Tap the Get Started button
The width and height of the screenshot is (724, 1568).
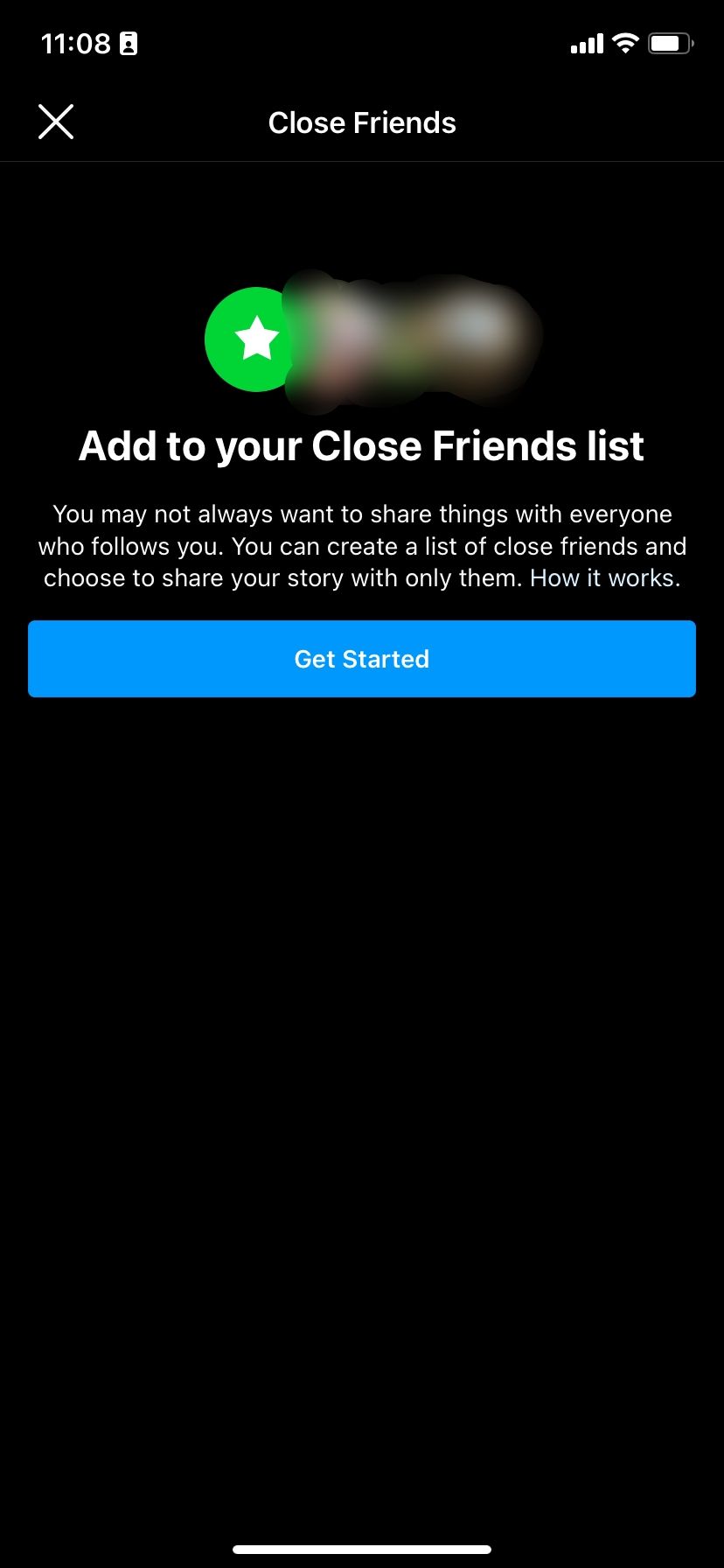pos(362,659)
